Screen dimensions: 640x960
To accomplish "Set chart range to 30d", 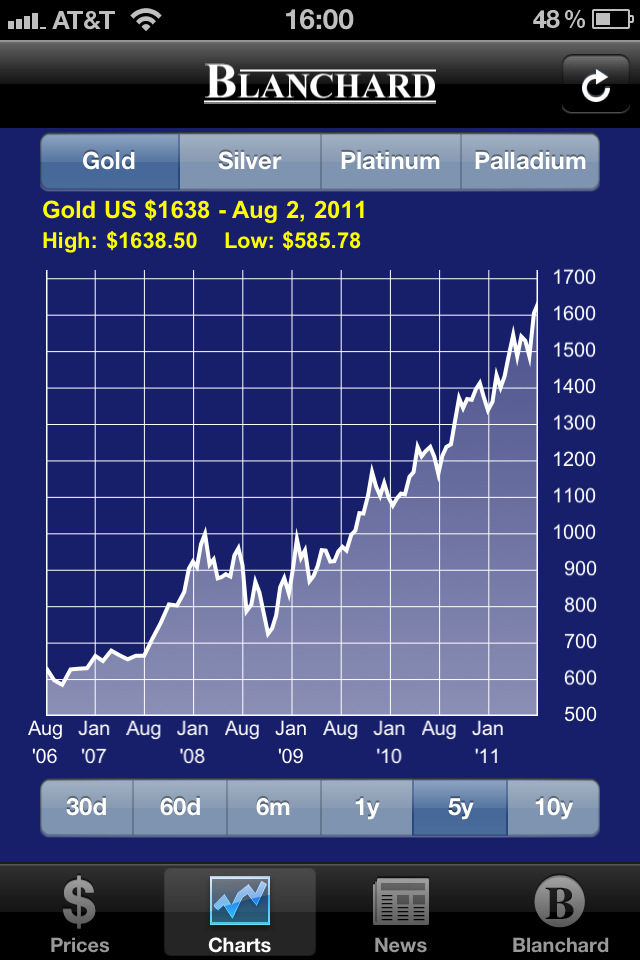I will (87, 807).
